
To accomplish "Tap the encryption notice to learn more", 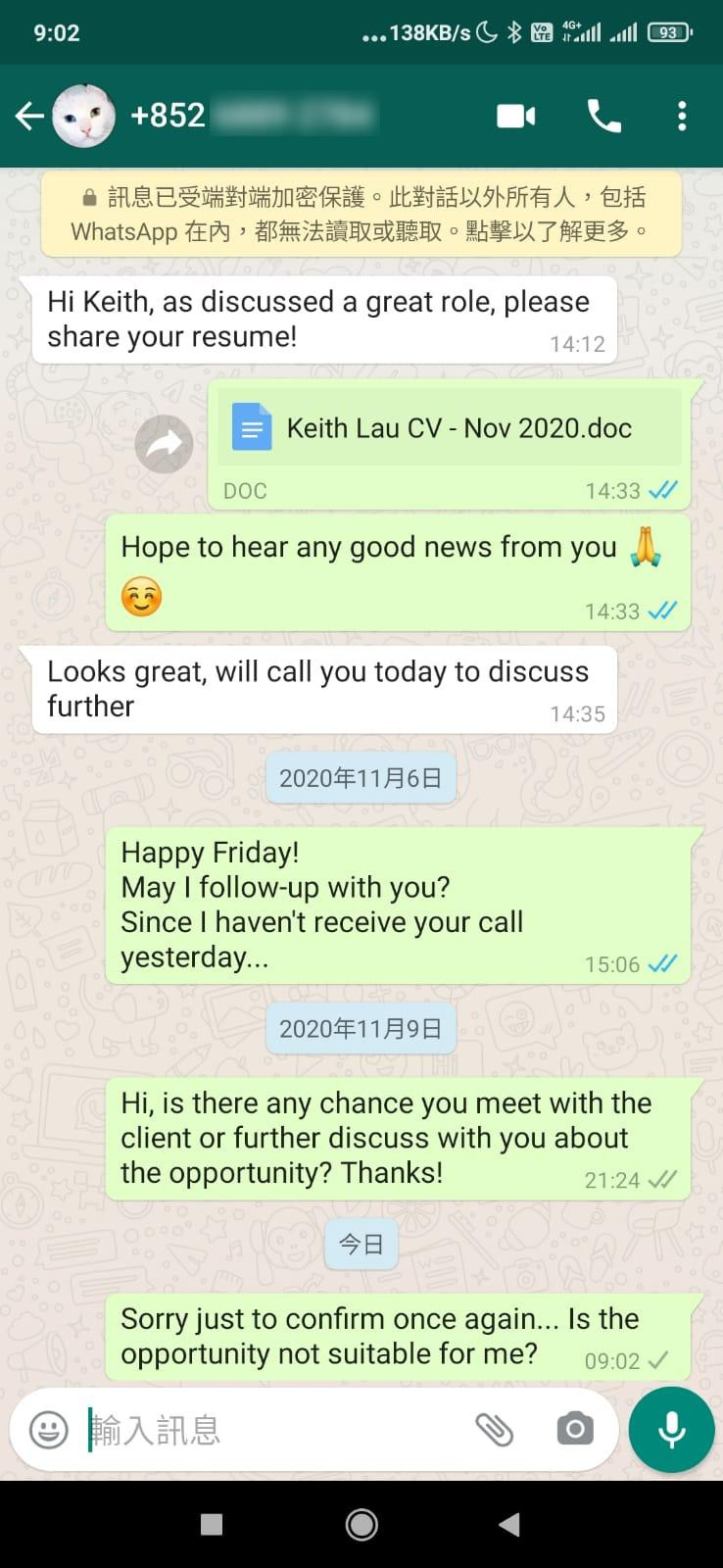I will (361, 215).
